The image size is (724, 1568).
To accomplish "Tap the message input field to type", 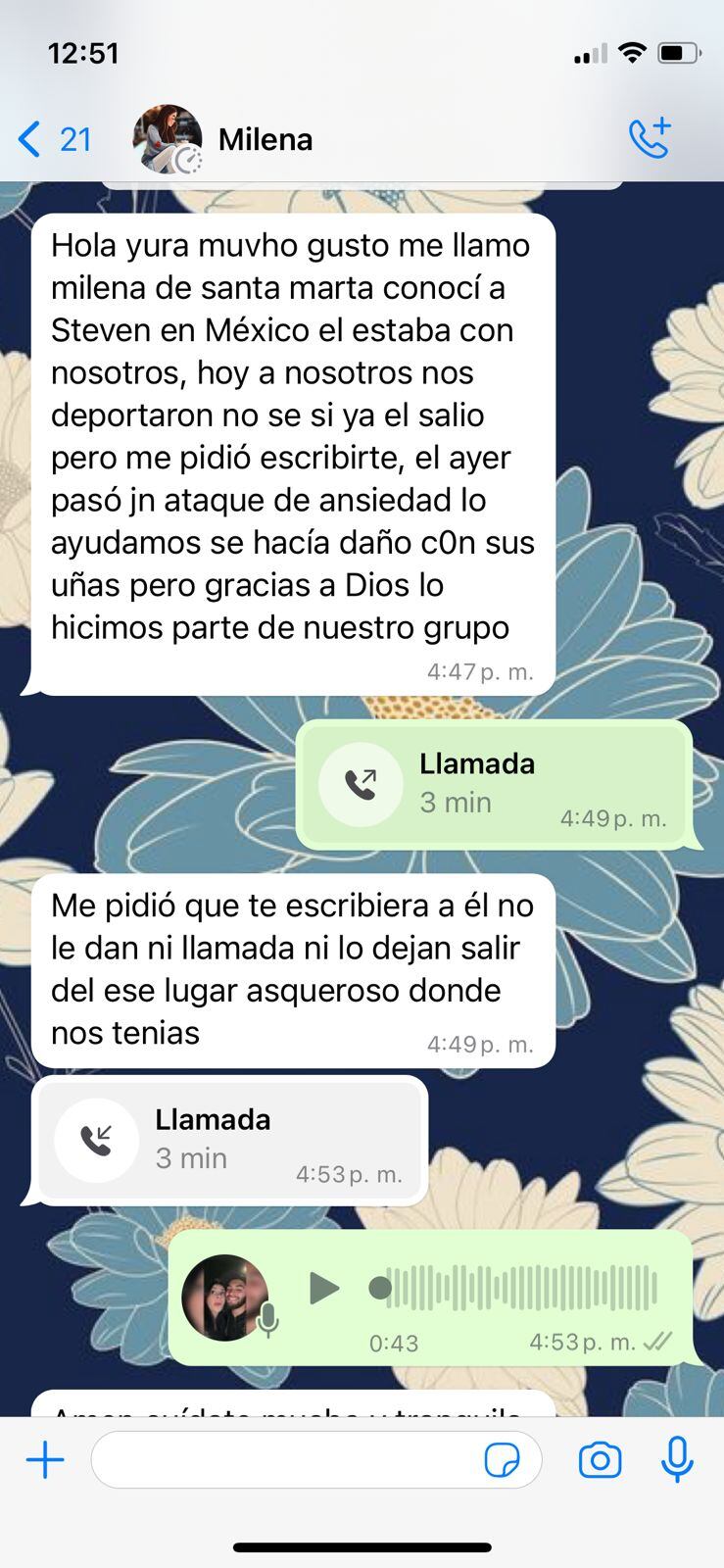I will coord(294,1459).
